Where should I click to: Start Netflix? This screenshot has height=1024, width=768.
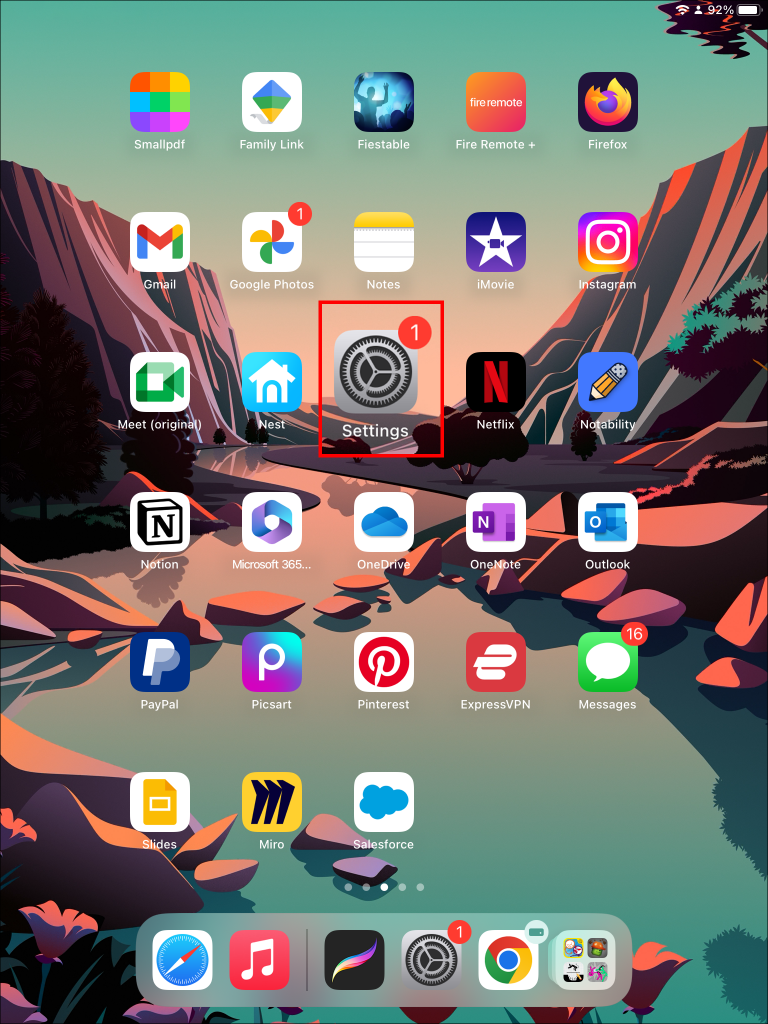click(x=495, y=381)
